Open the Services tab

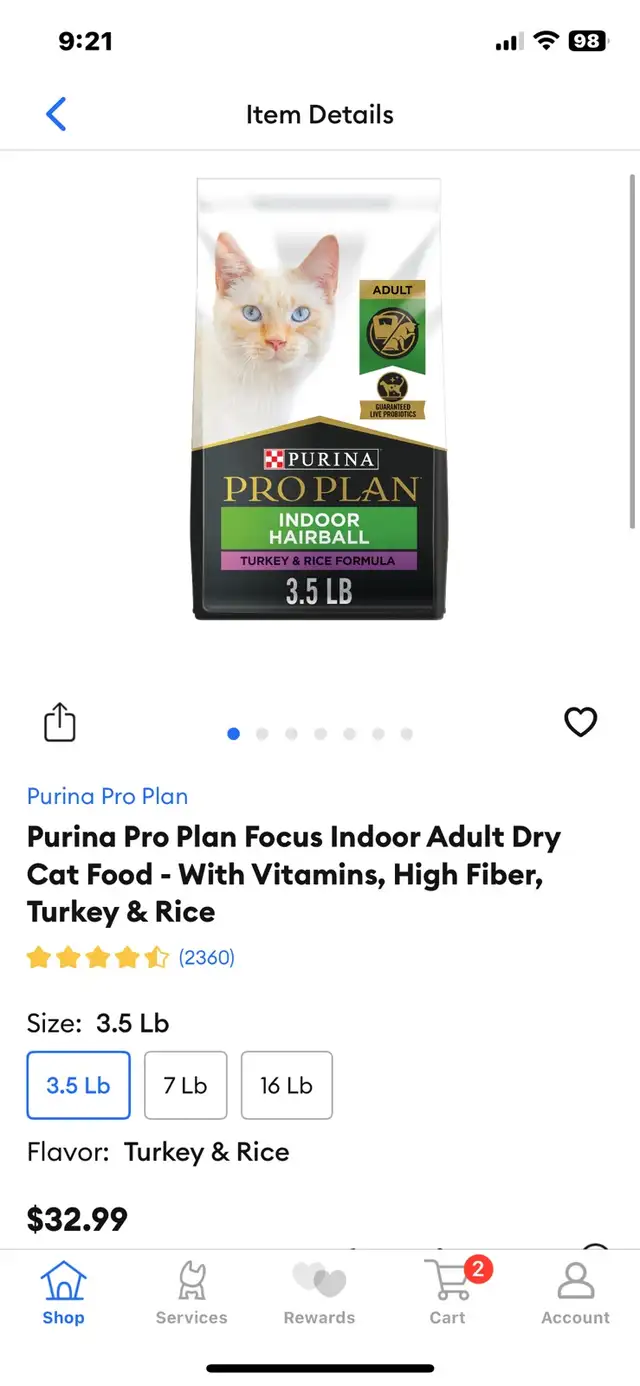coord(191,1292)
